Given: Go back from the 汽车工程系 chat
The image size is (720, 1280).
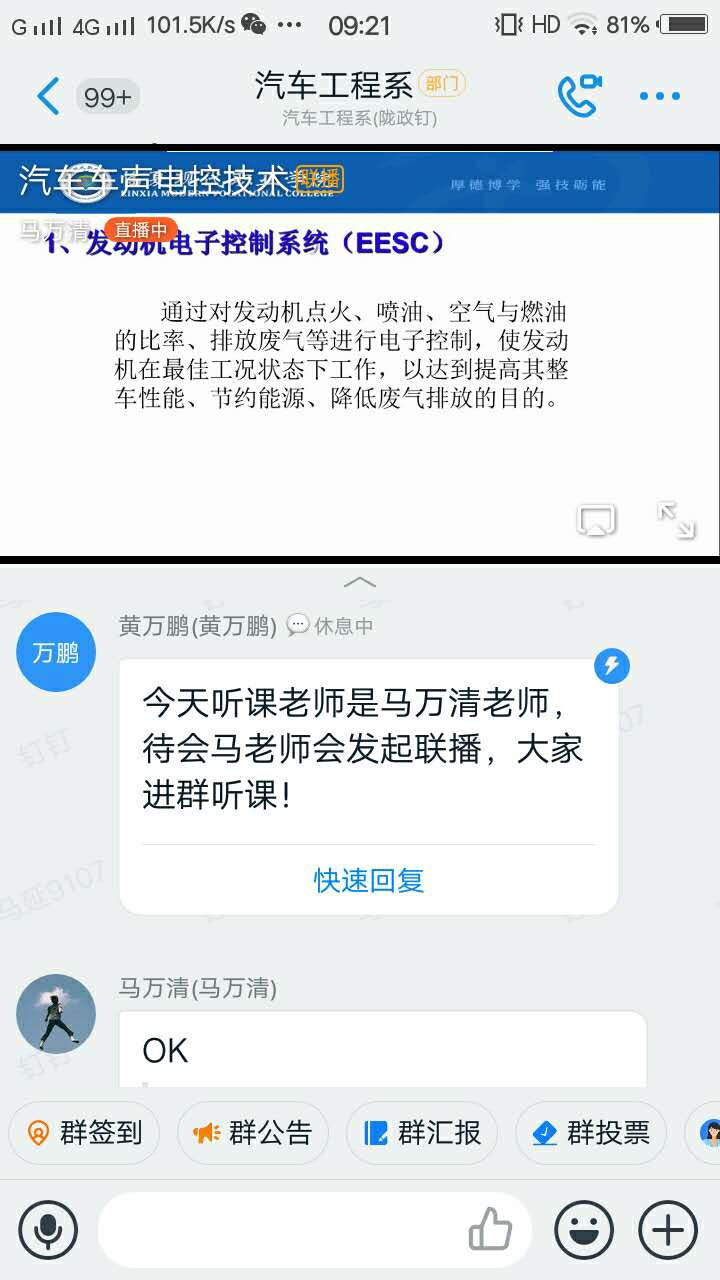Looking at the screenshot, I should (47, 97).
